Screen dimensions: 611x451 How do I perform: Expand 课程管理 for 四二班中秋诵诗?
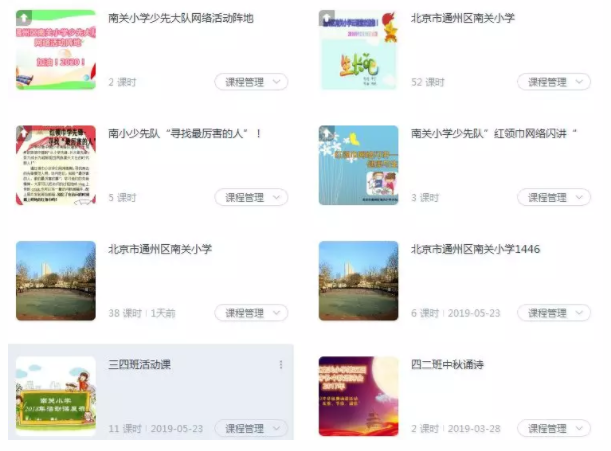pos(554,428)
